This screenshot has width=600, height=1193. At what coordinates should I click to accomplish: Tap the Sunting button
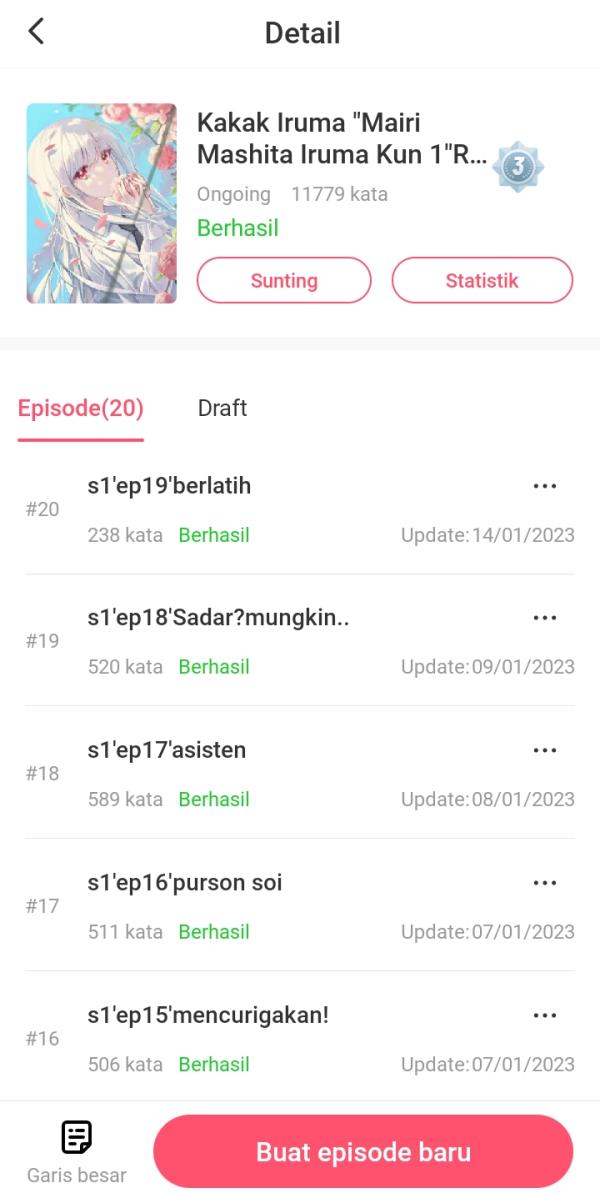tap(284, 280)
